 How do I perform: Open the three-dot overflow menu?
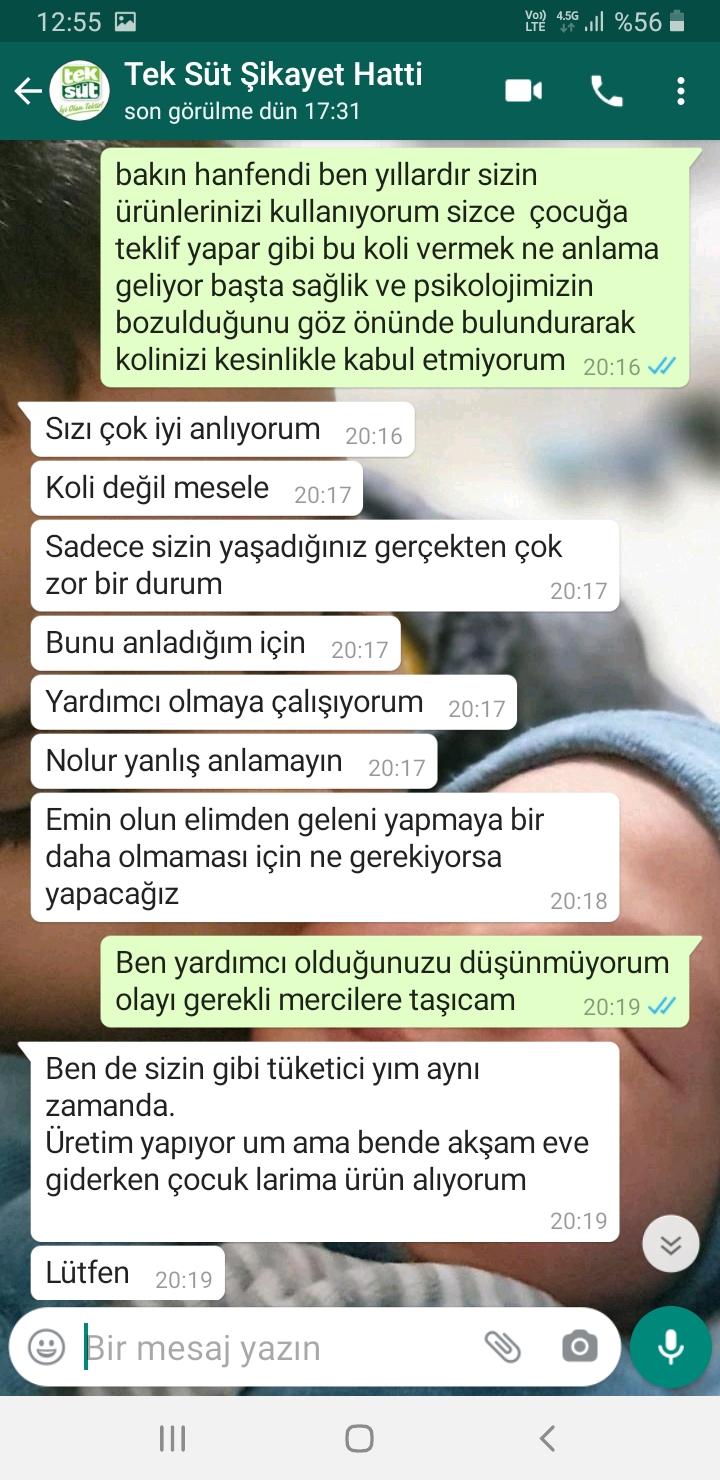coord(681,91)
